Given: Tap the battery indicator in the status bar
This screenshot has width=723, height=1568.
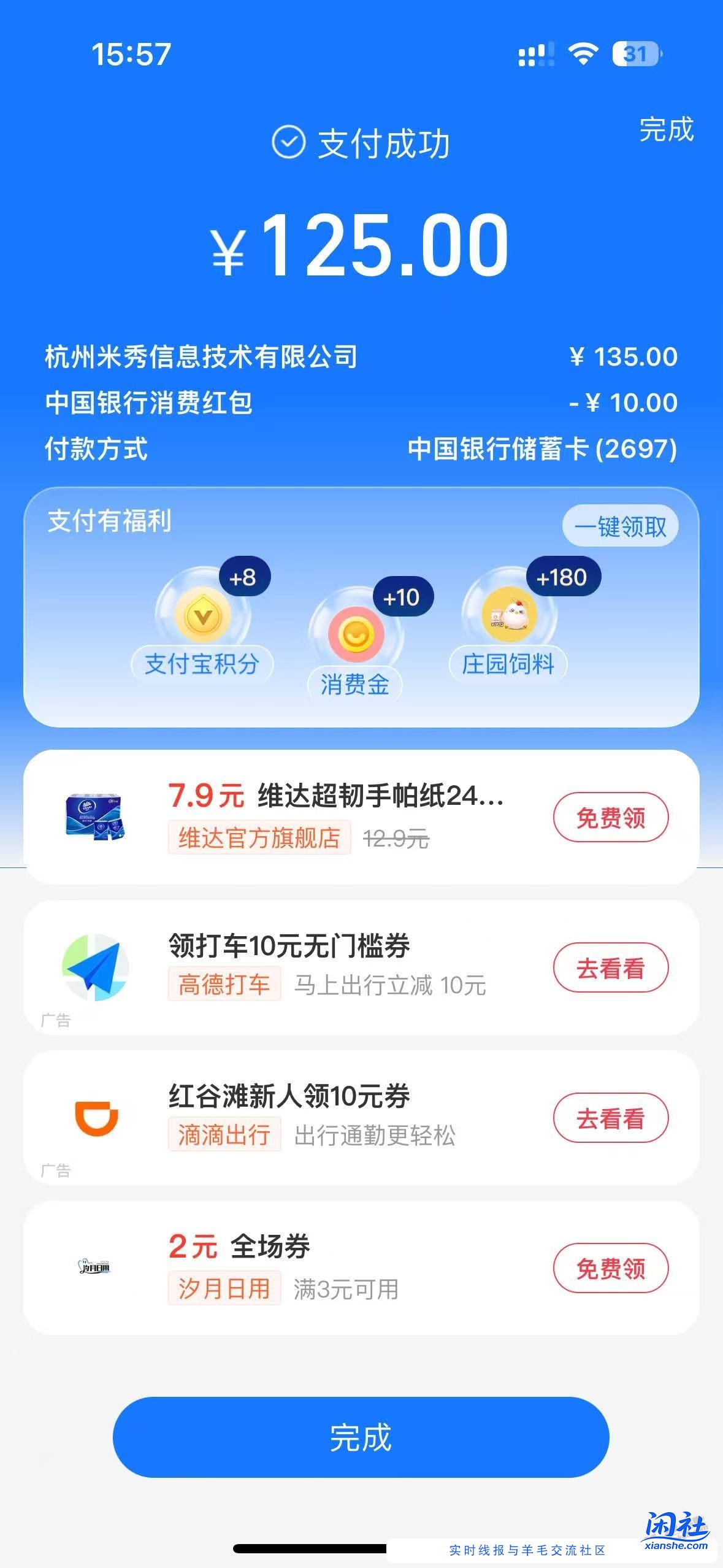Looking at the screenshot, I should (635, 55).
